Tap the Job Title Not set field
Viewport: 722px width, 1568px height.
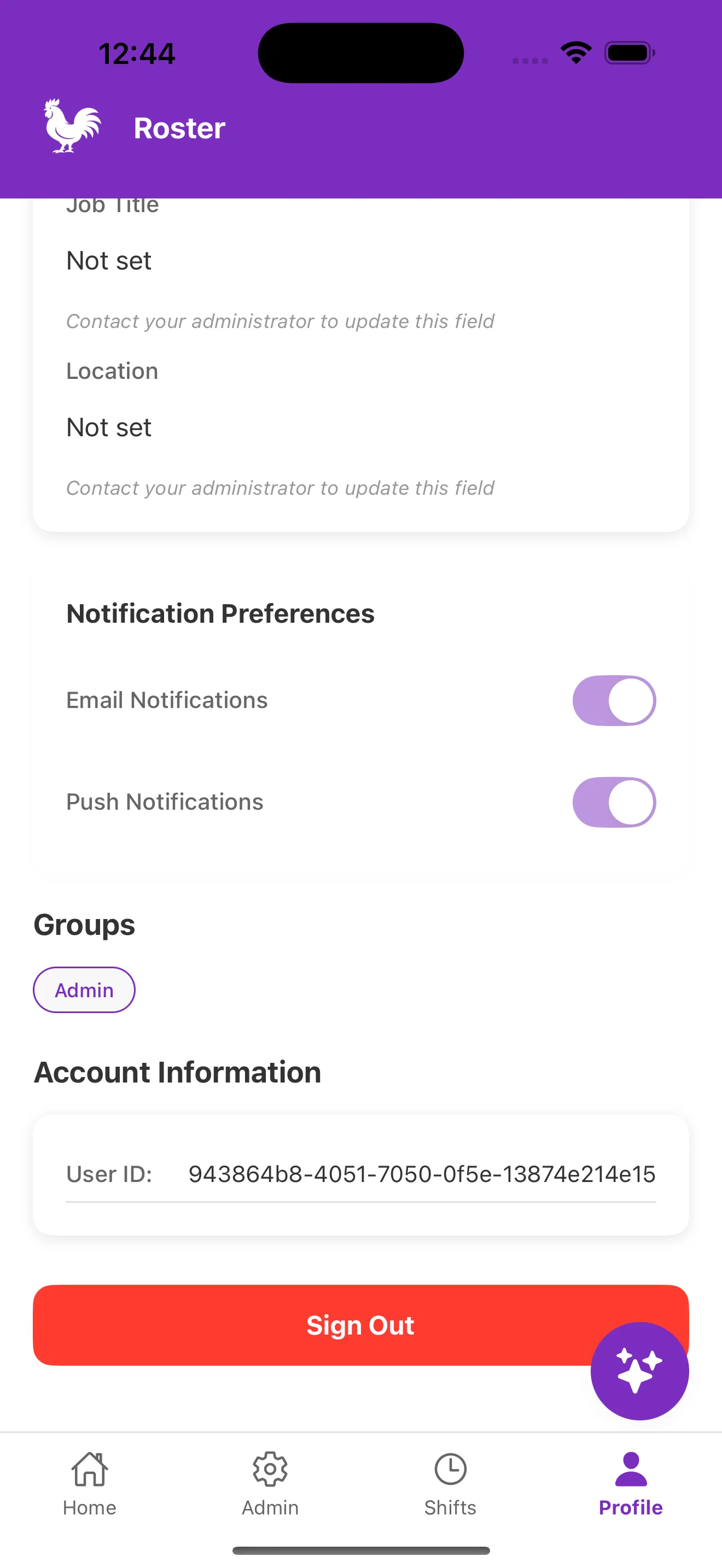[108, 260]
